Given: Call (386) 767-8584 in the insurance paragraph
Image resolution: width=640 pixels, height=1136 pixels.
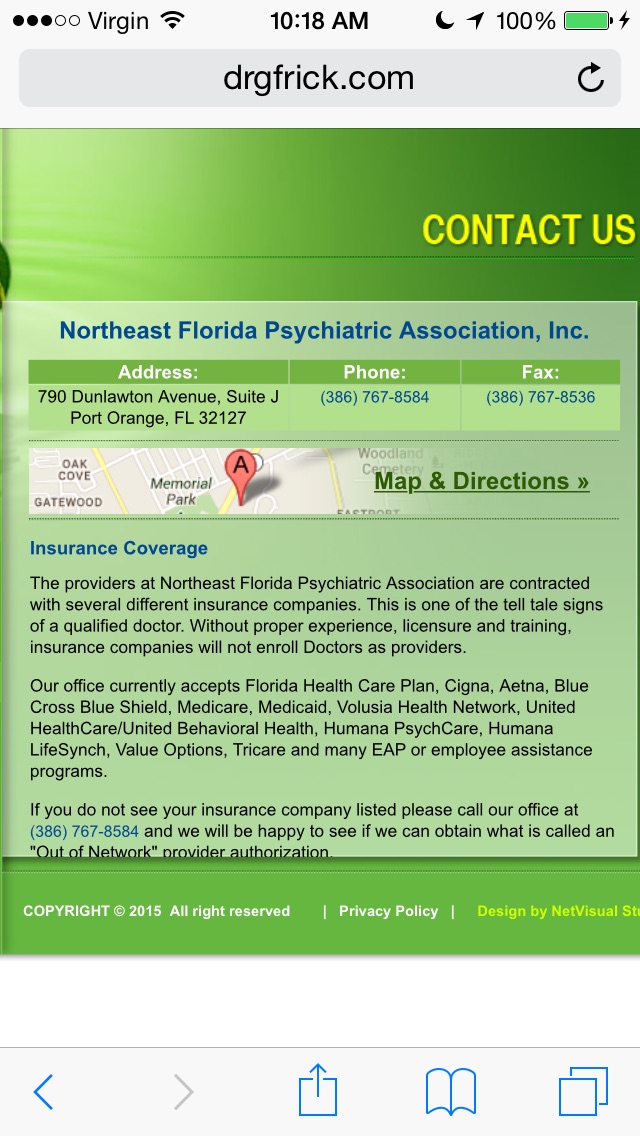Looking at the screenshot, I should click(x=84, y=831).
